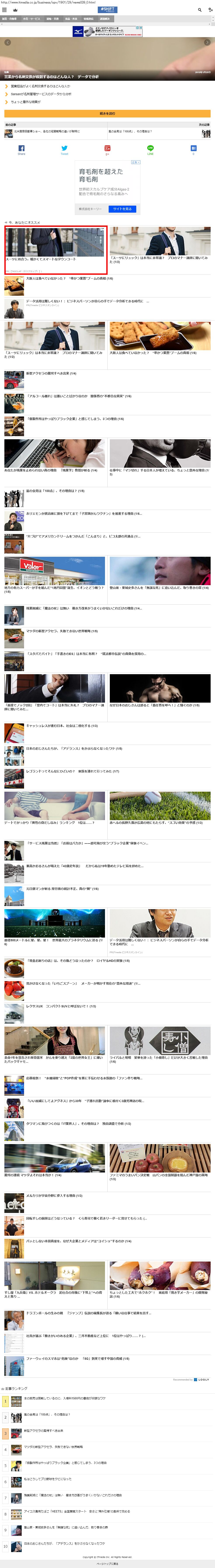Tap the orange 続きを読む button

tap(107, 113)
